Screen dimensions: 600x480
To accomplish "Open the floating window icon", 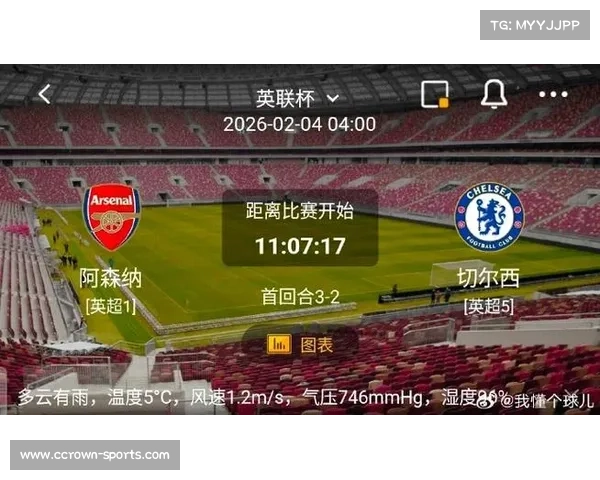I will [435, 95].
